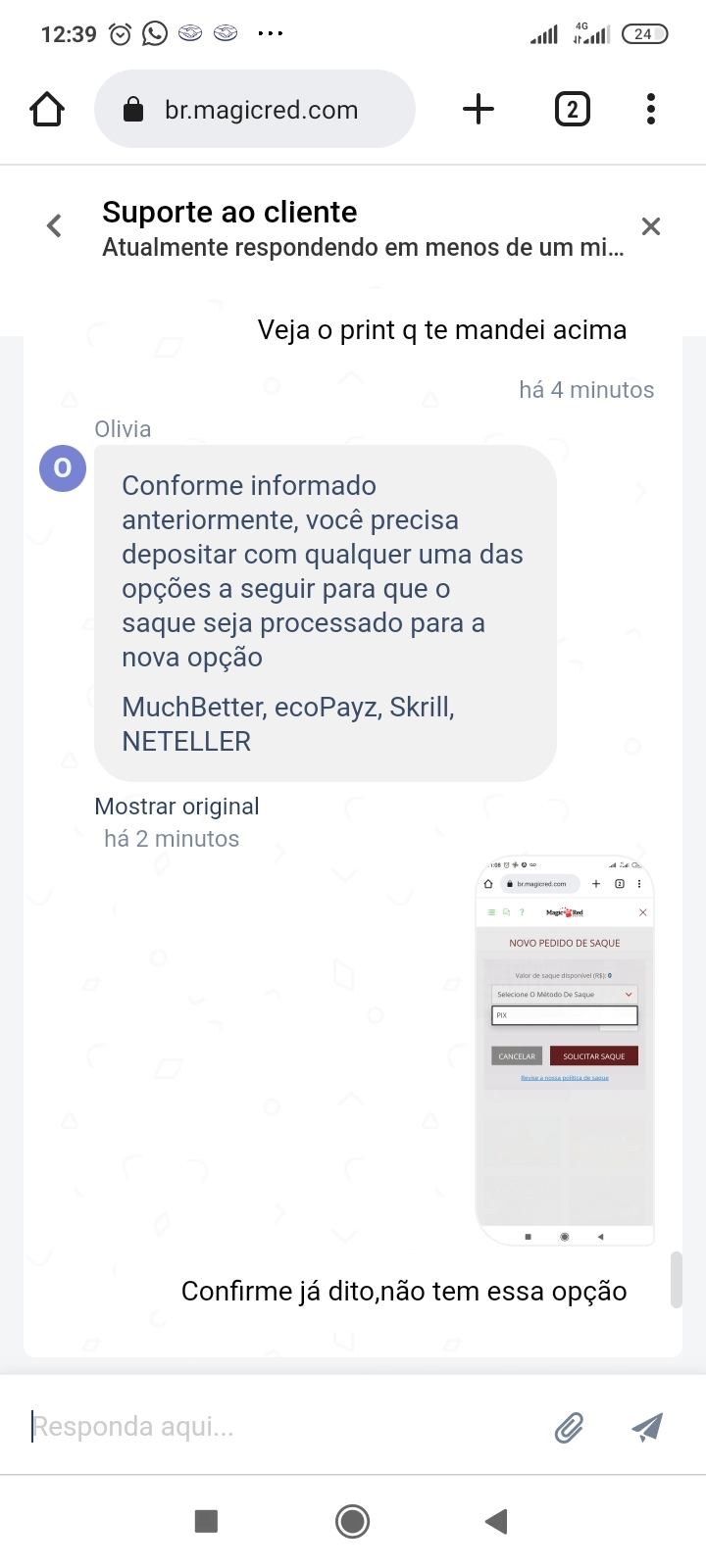Focus the reply message field
The image size is (706, 1568).
pos(284,1427)
